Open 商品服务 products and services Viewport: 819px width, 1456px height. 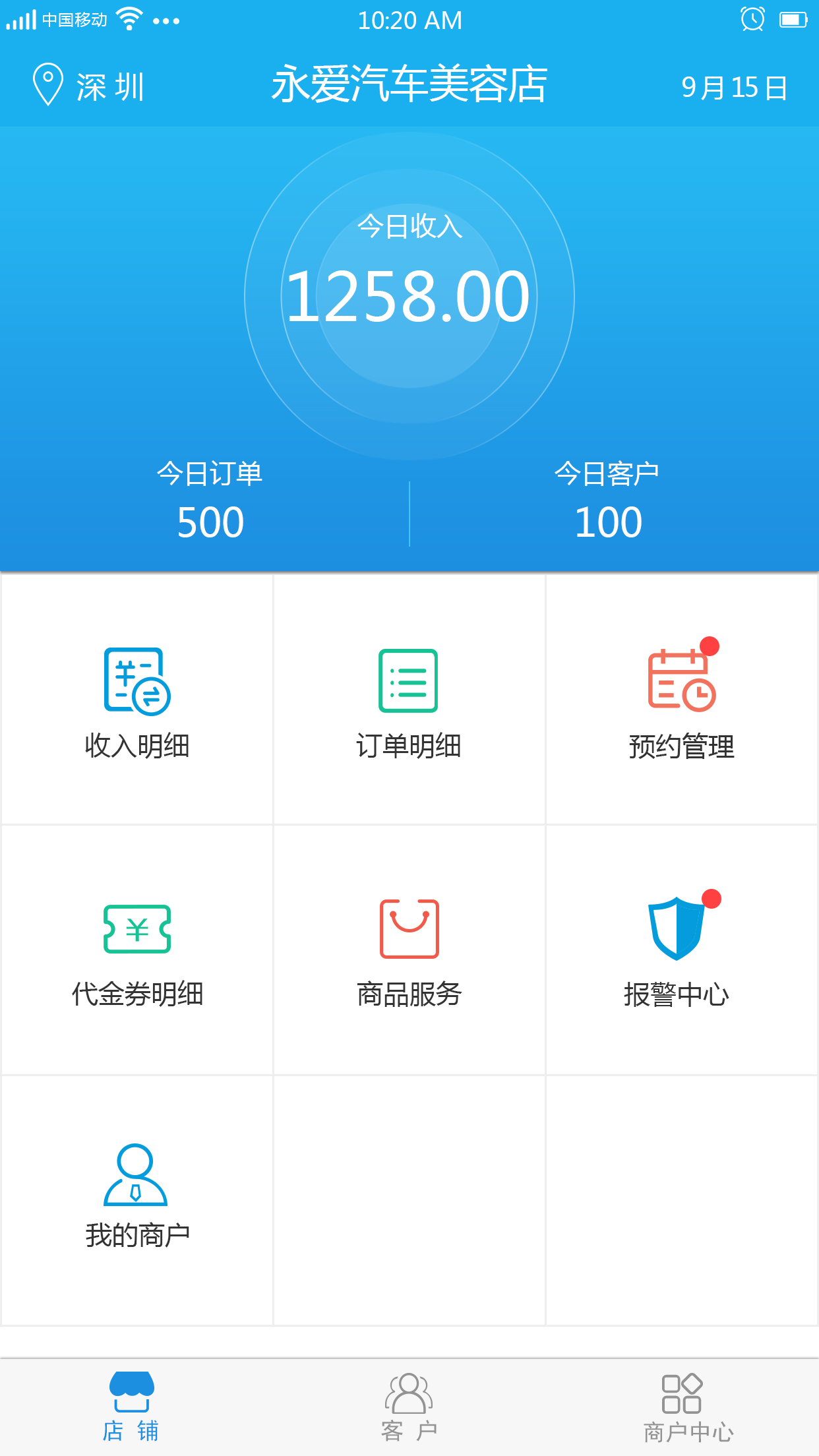[x=409, y=950]
